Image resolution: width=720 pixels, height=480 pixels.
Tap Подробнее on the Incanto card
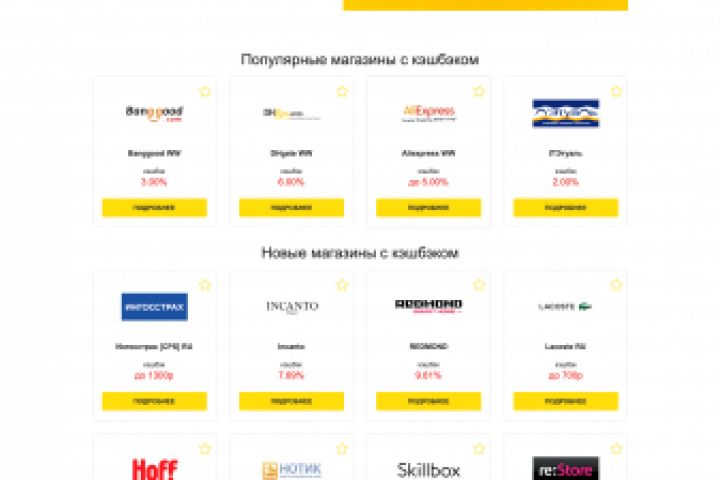[x=291, y=400]
